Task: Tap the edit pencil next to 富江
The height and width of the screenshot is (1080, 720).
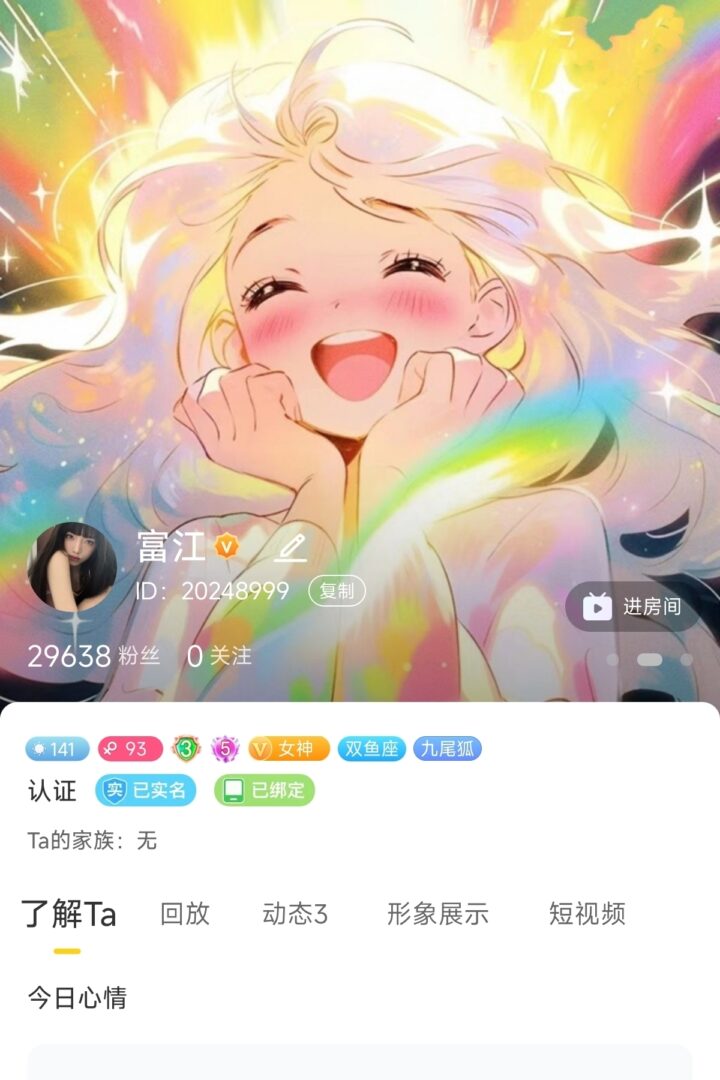Action: click(x=290, y=547)
